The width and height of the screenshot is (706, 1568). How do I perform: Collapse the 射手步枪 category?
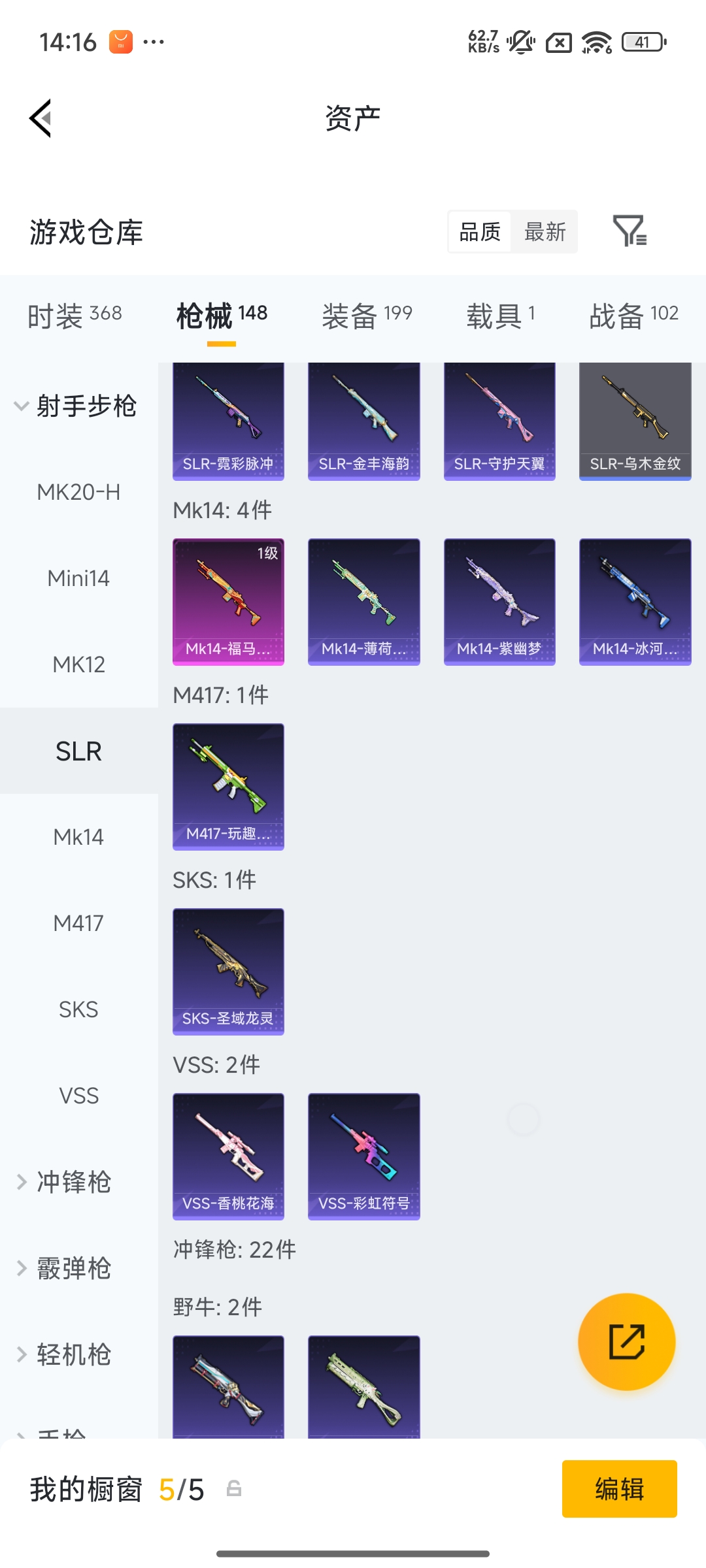tap(78, 406)
